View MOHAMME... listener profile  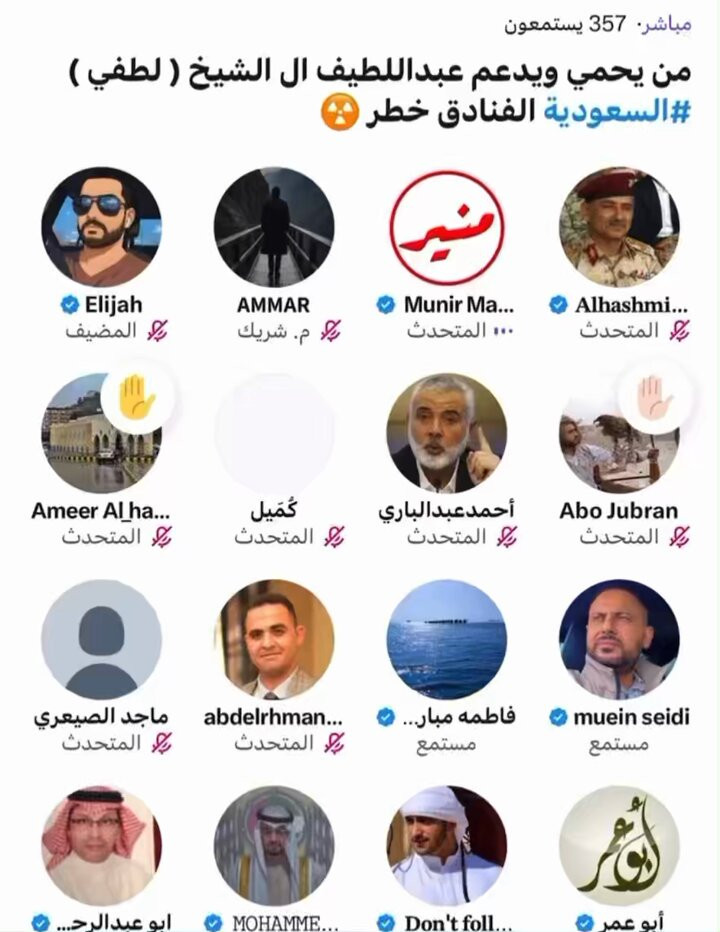(274, 846)
